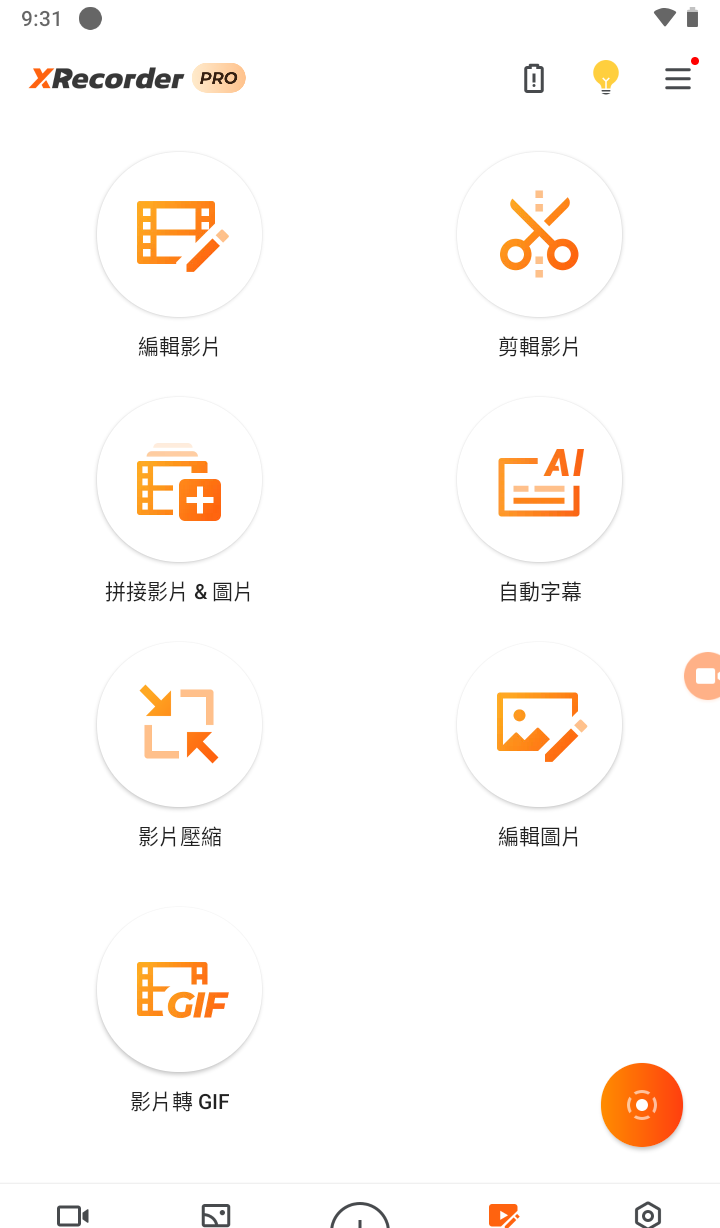
Task: Open the 自動字幕 AI subtitle tool
Action: coord(539,479)
